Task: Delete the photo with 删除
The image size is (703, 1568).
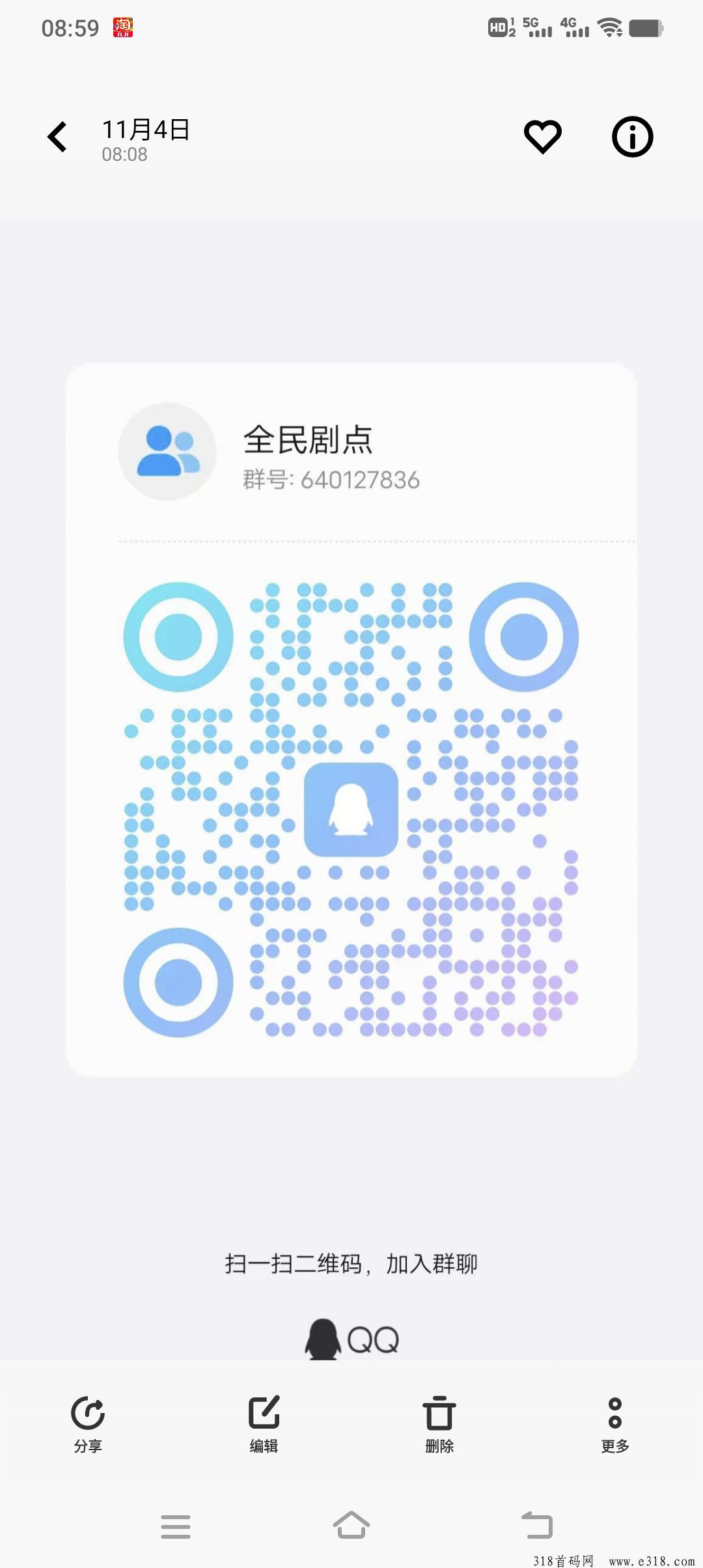Action: click(439, 1425)
